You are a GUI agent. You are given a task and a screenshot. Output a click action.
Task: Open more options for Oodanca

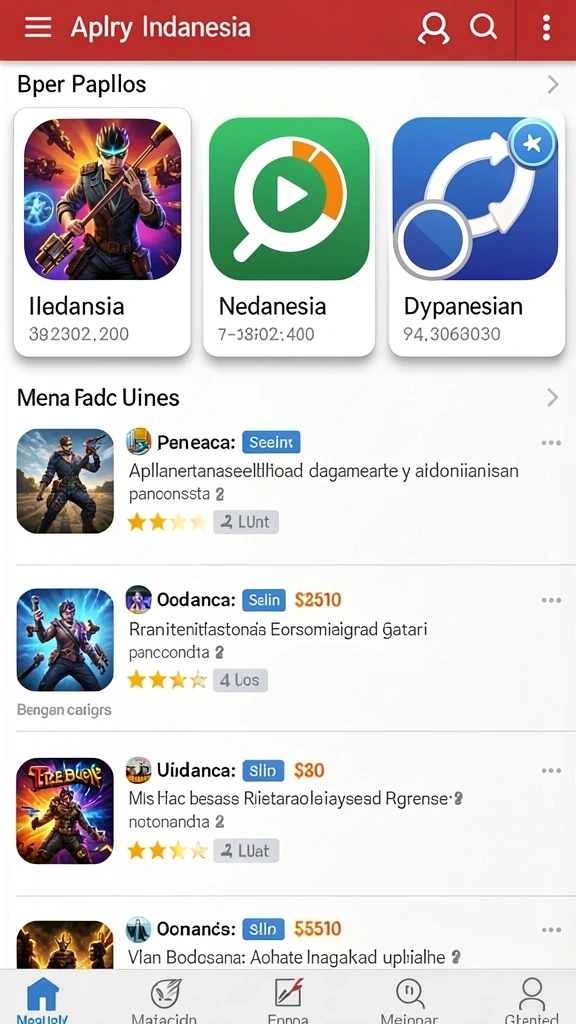point(551,600)
